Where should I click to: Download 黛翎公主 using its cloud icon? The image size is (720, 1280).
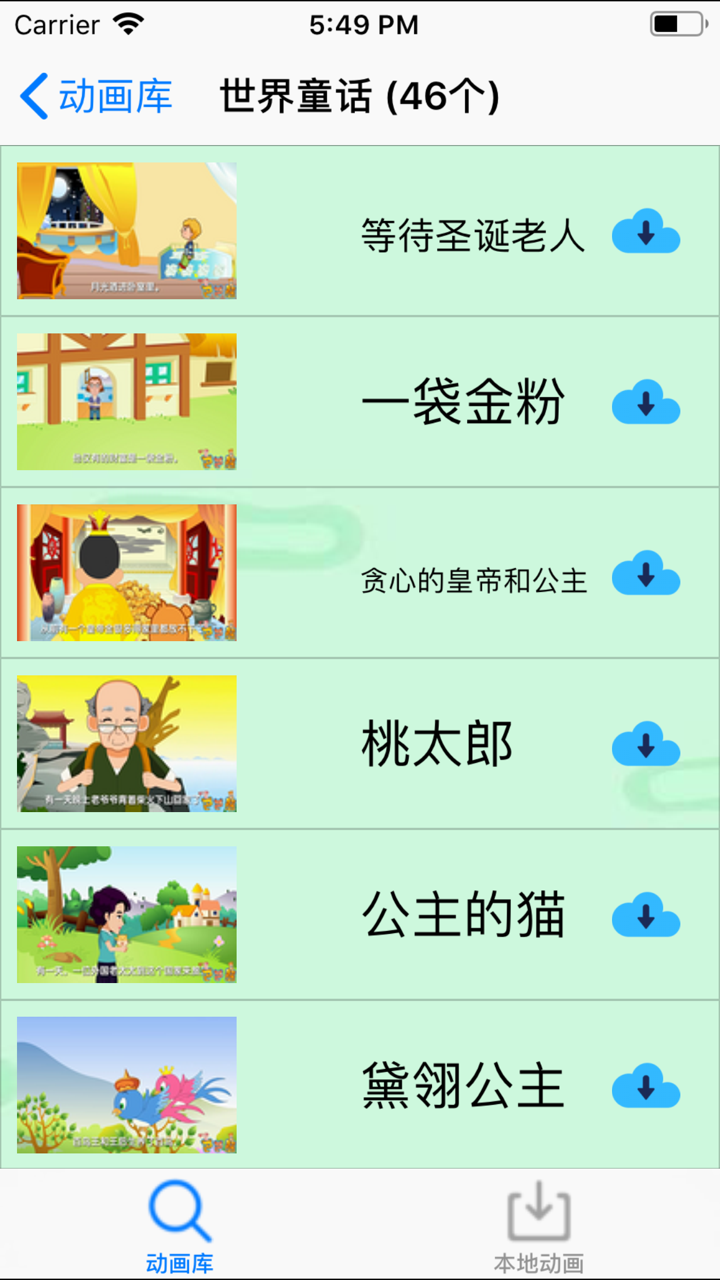[646, 1085]
